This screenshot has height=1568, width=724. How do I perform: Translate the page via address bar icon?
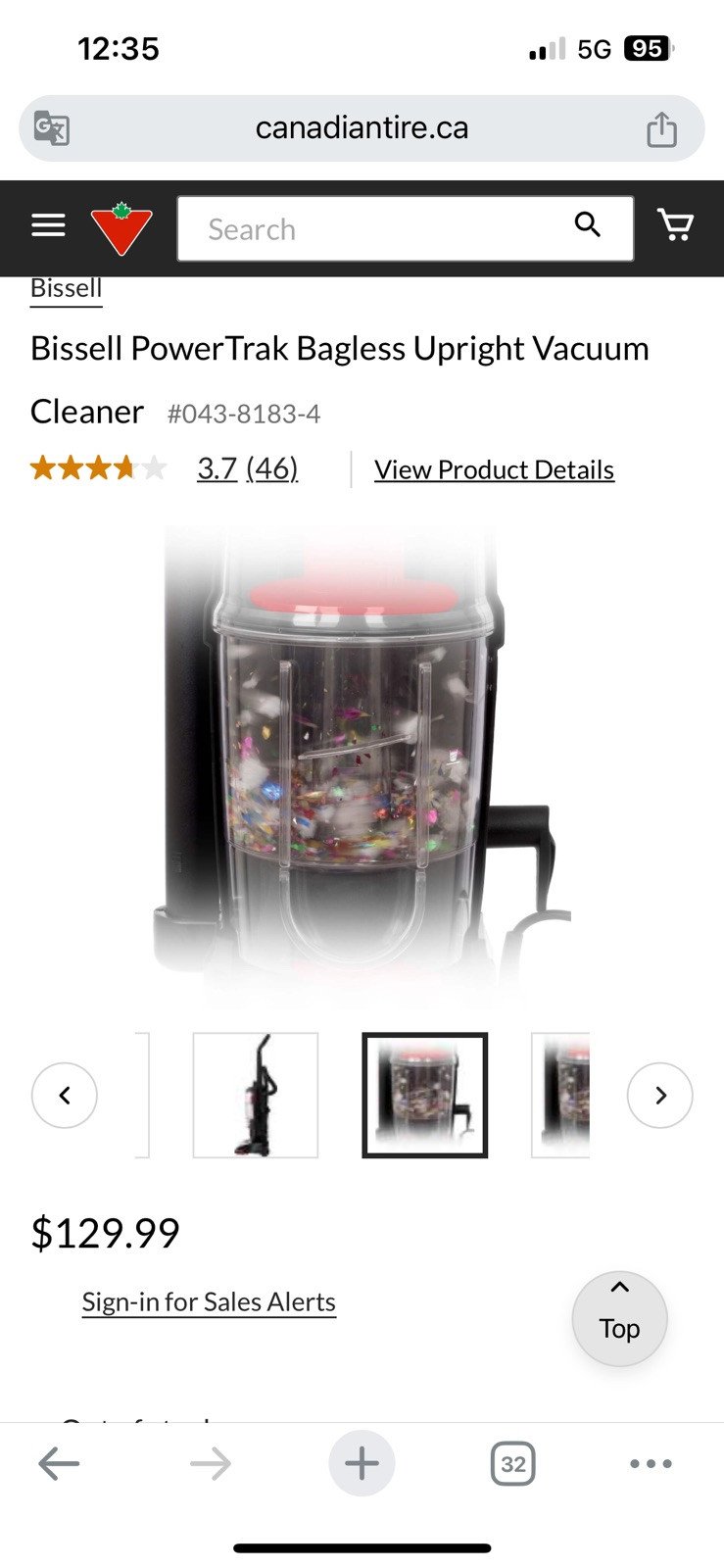tap(52, 128)
